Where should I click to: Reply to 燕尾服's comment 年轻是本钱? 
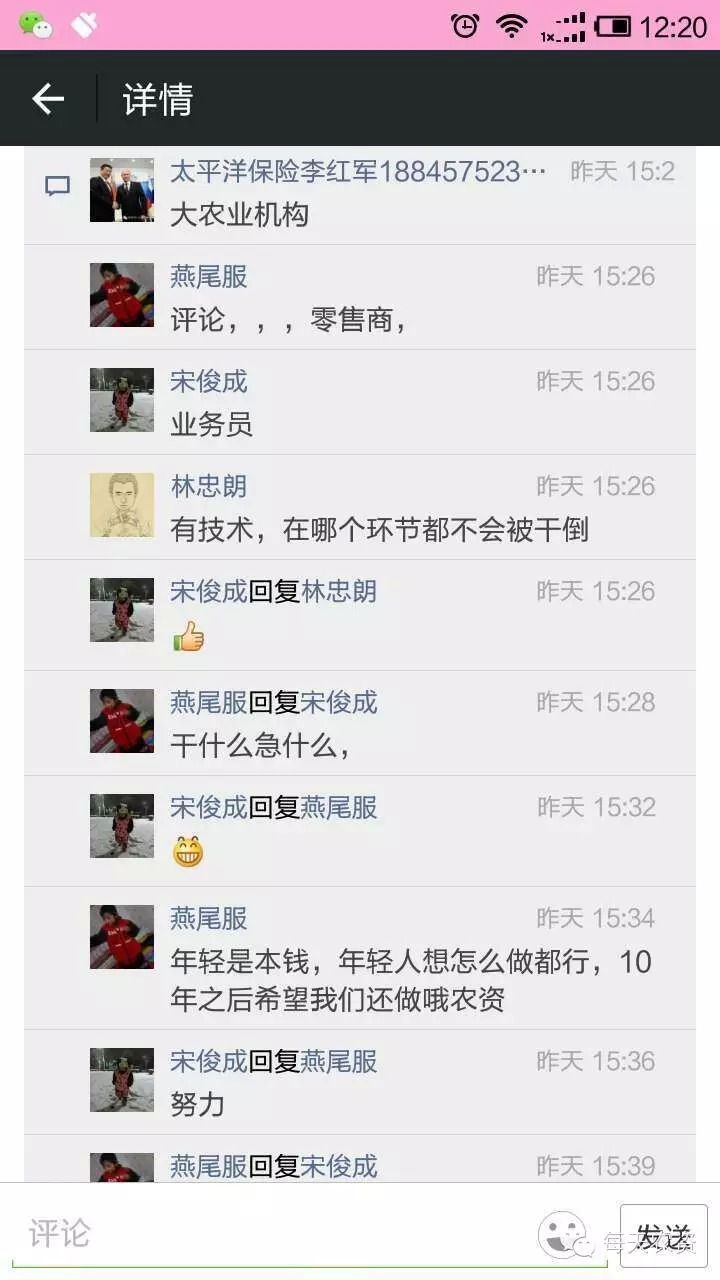[x=410, y=980]
